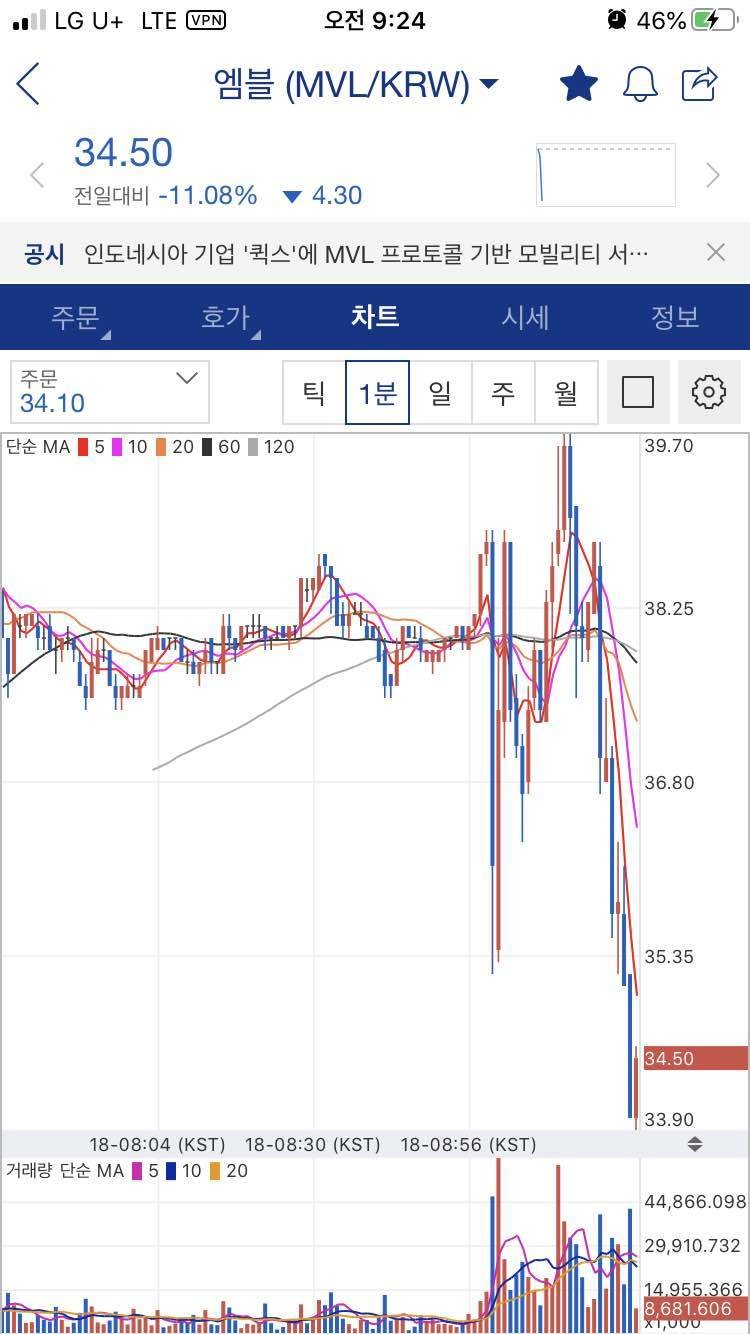Tap the battery charging indicator
Image resolution: width=750 pixels, height=1334 pixels.
click(712, 19)
